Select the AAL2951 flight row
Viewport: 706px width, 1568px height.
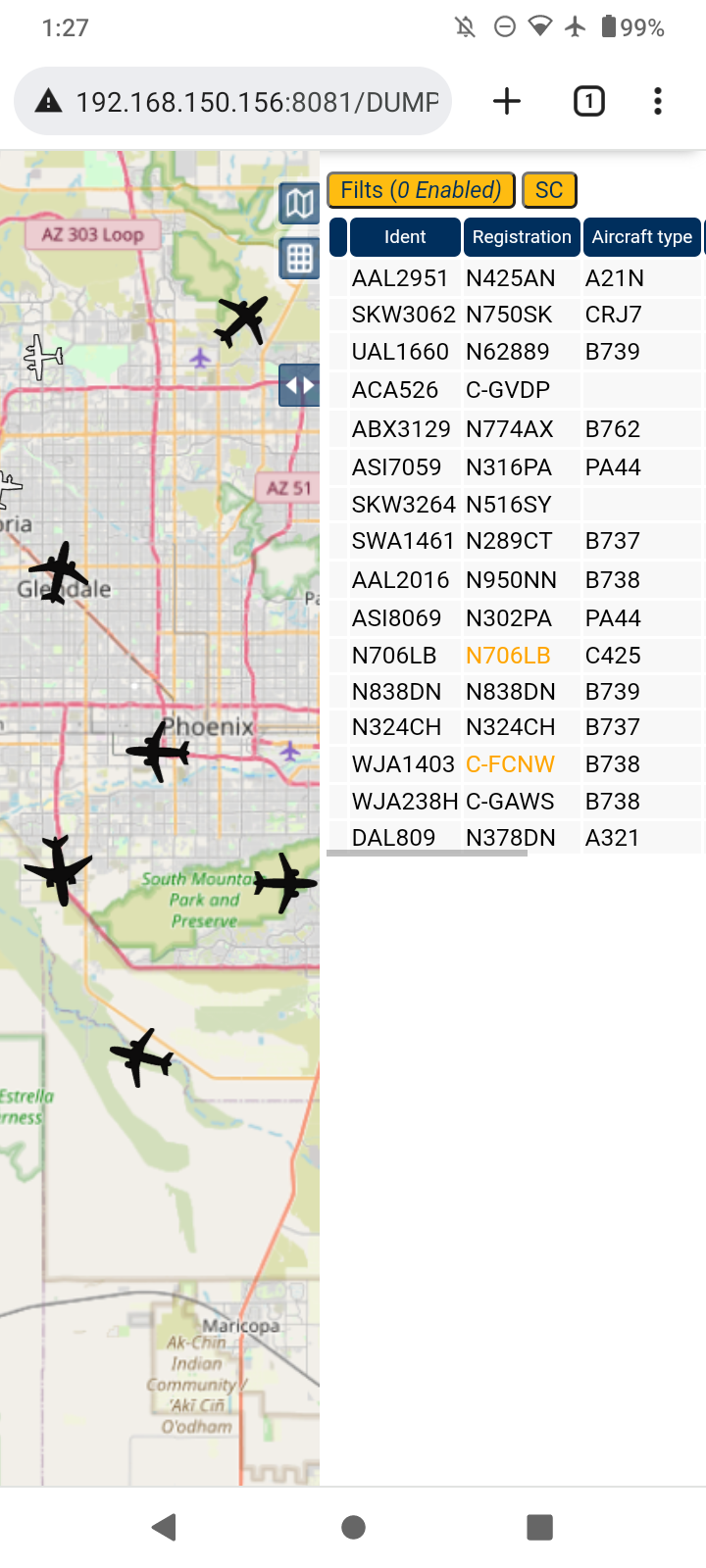point(515,278)
